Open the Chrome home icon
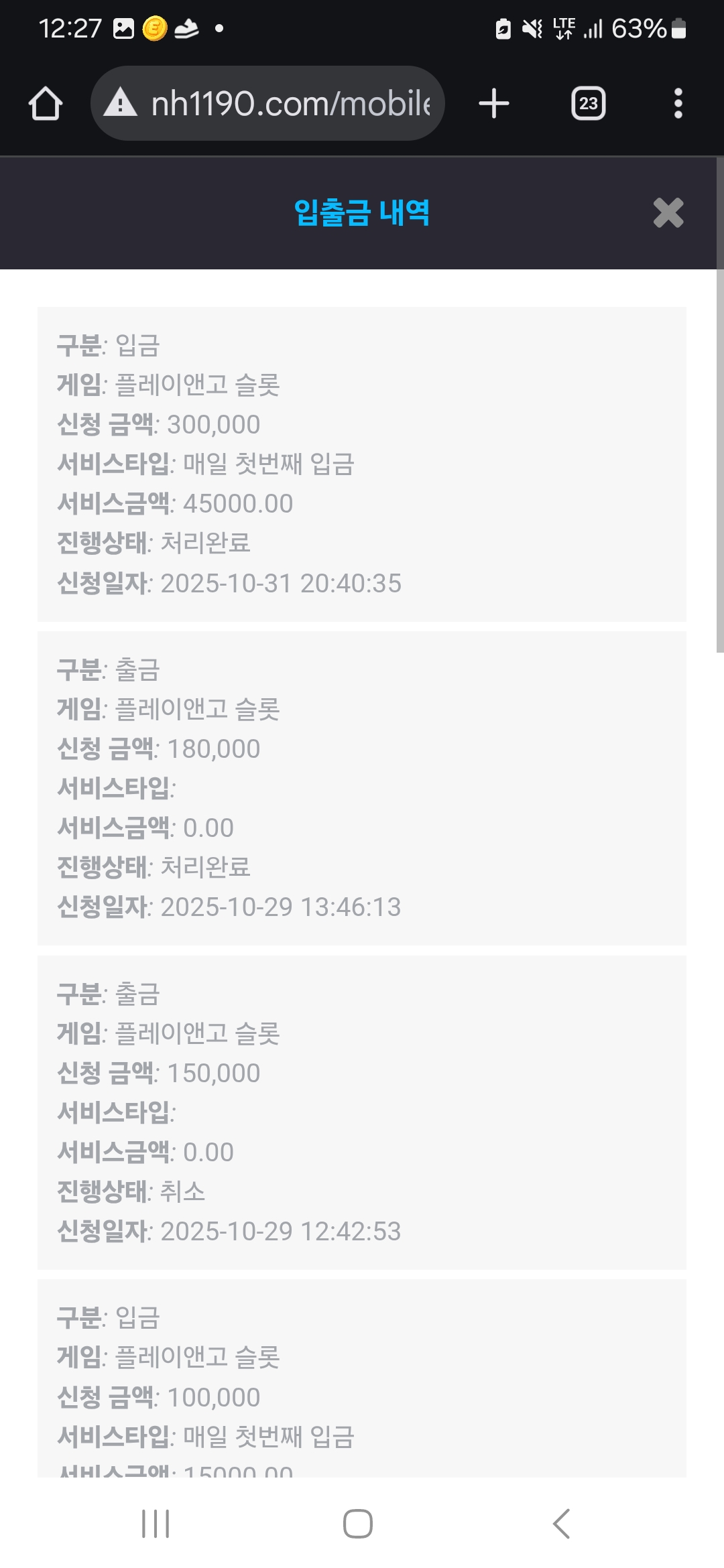724x1568 pixels. (45, 103)
